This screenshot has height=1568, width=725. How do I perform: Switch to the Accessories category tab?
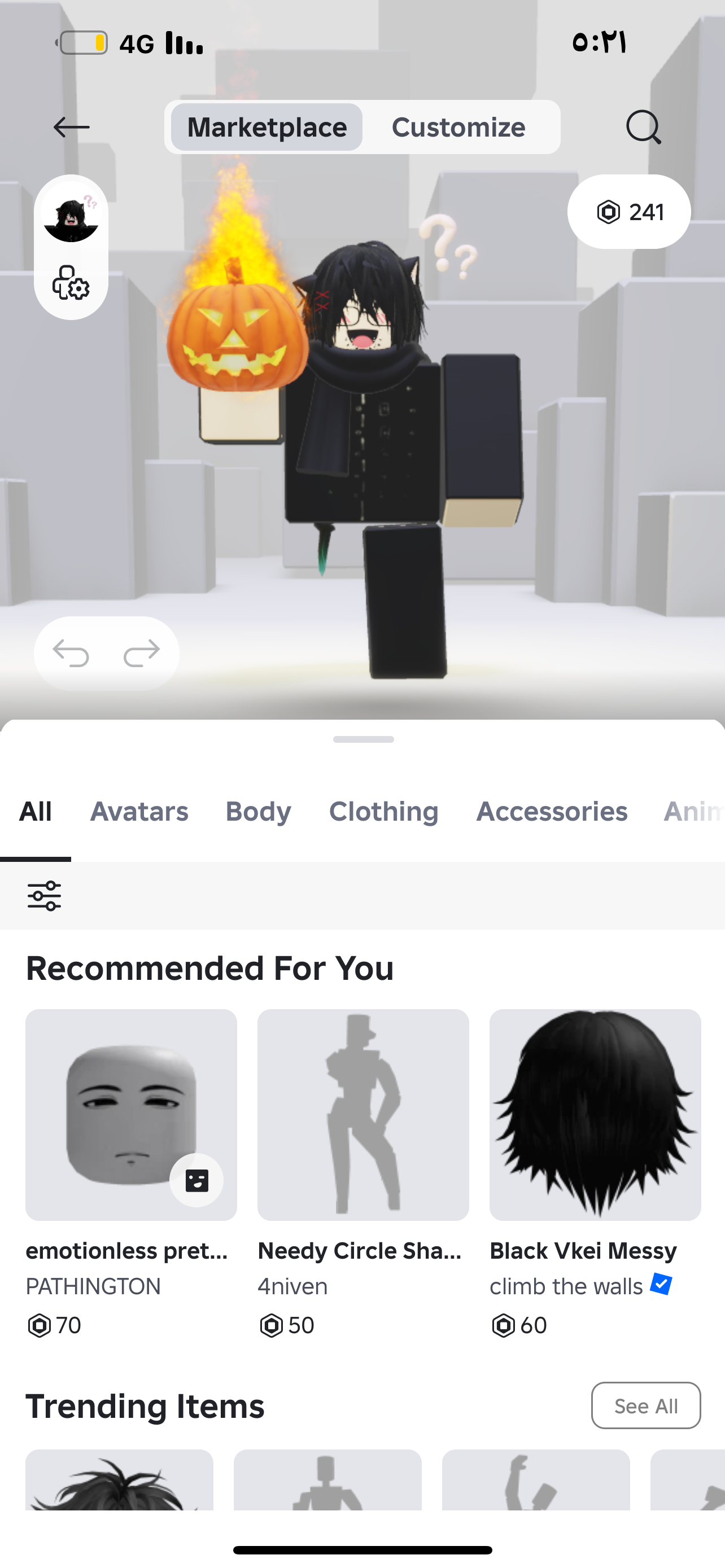pyautogui.click(x=552, y=812)
